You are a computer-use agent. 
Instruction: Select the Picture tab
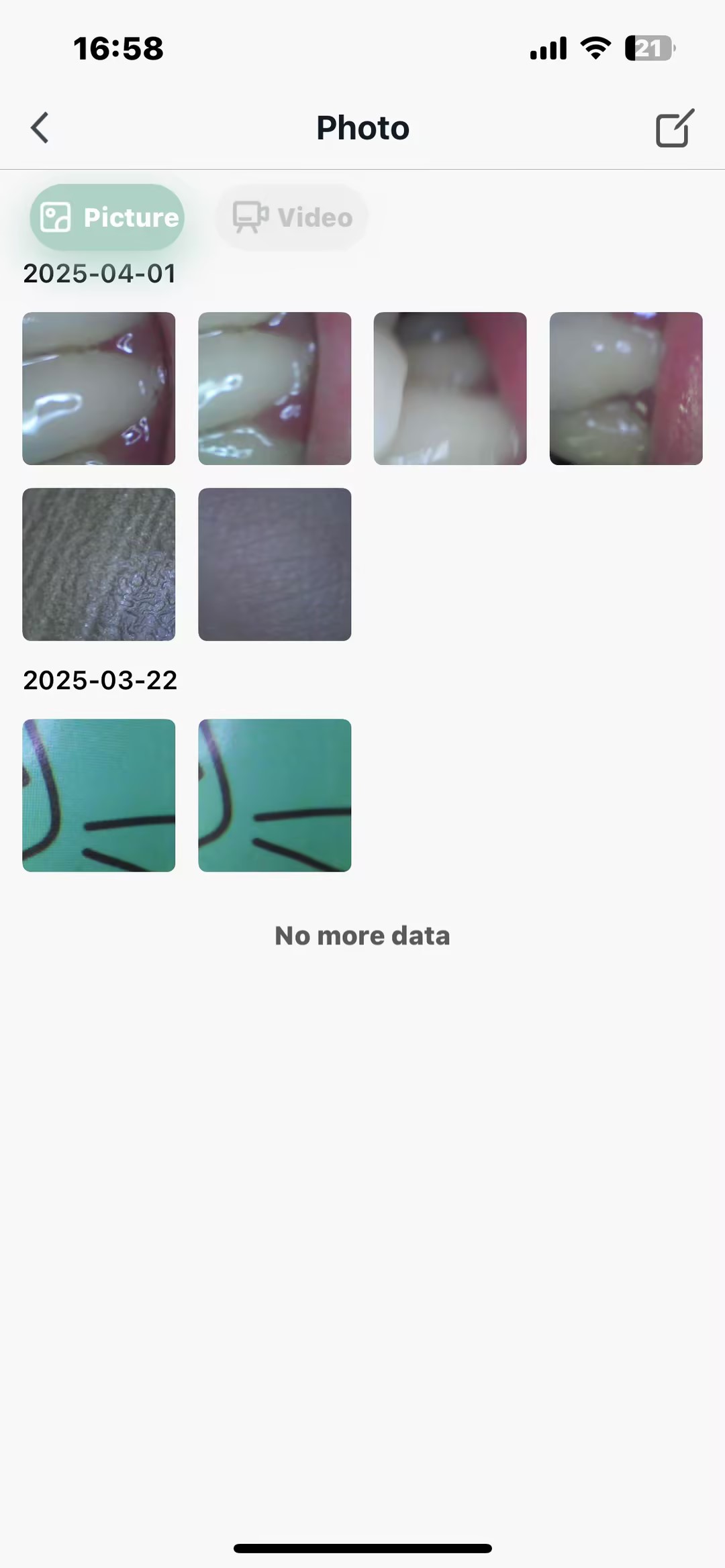107,217
